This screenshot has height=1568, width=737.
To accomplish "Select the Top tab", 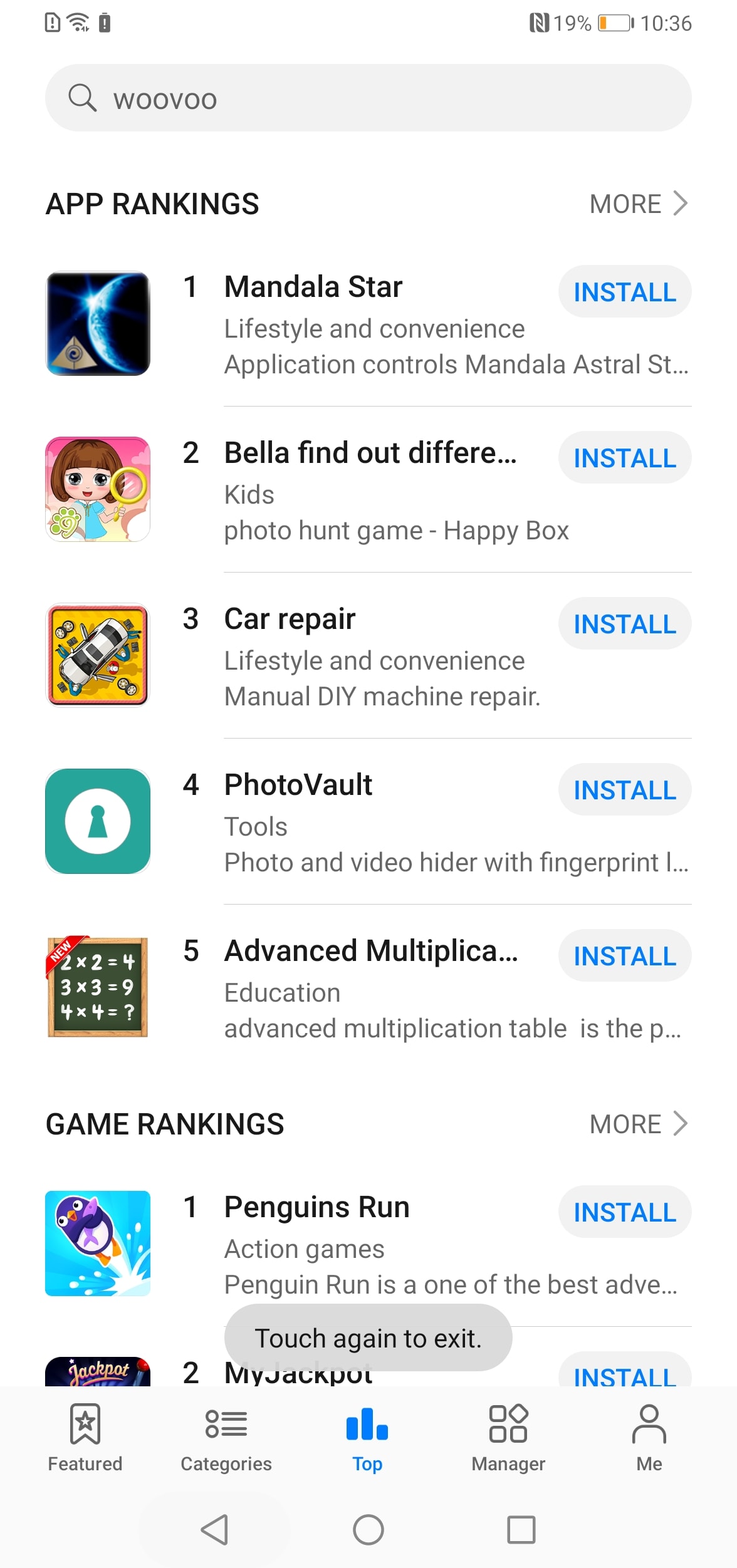I will [367, 1438].
